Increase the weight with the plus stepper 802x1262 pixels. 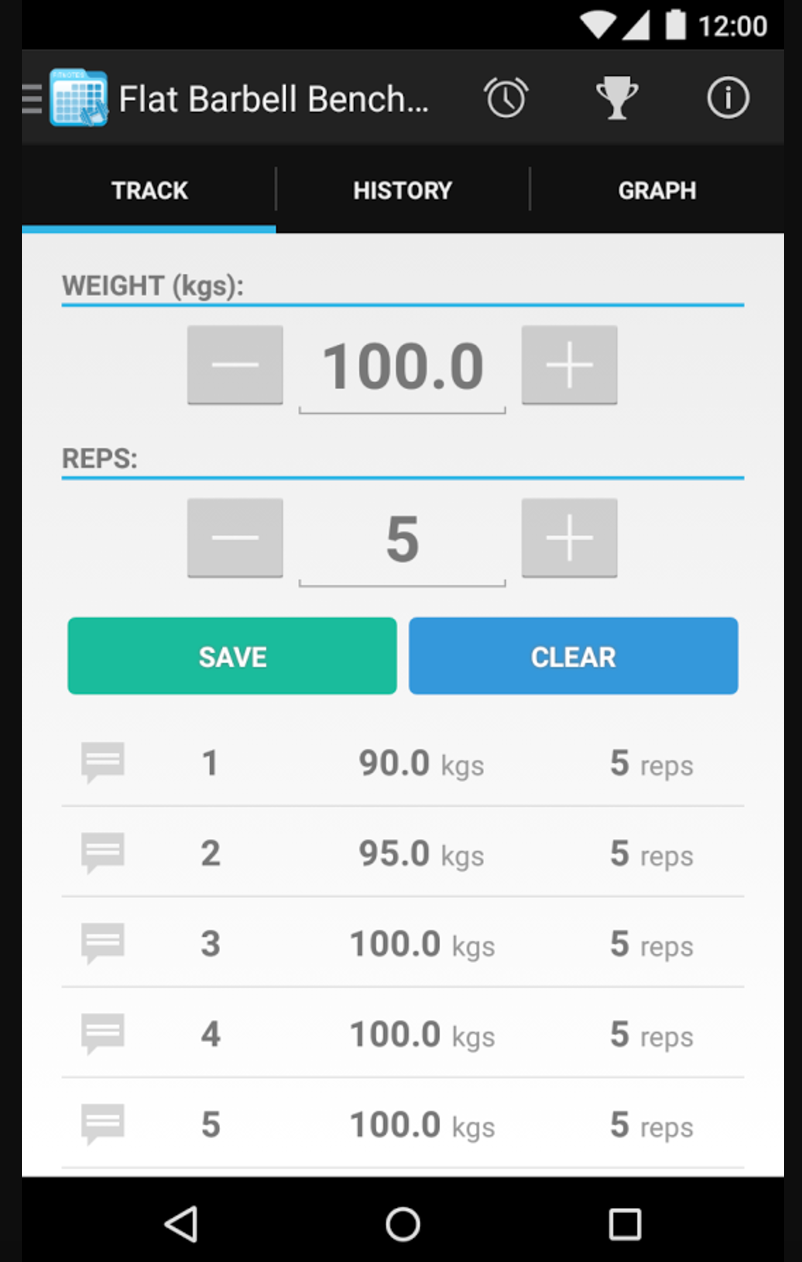[x=569, y=365]
